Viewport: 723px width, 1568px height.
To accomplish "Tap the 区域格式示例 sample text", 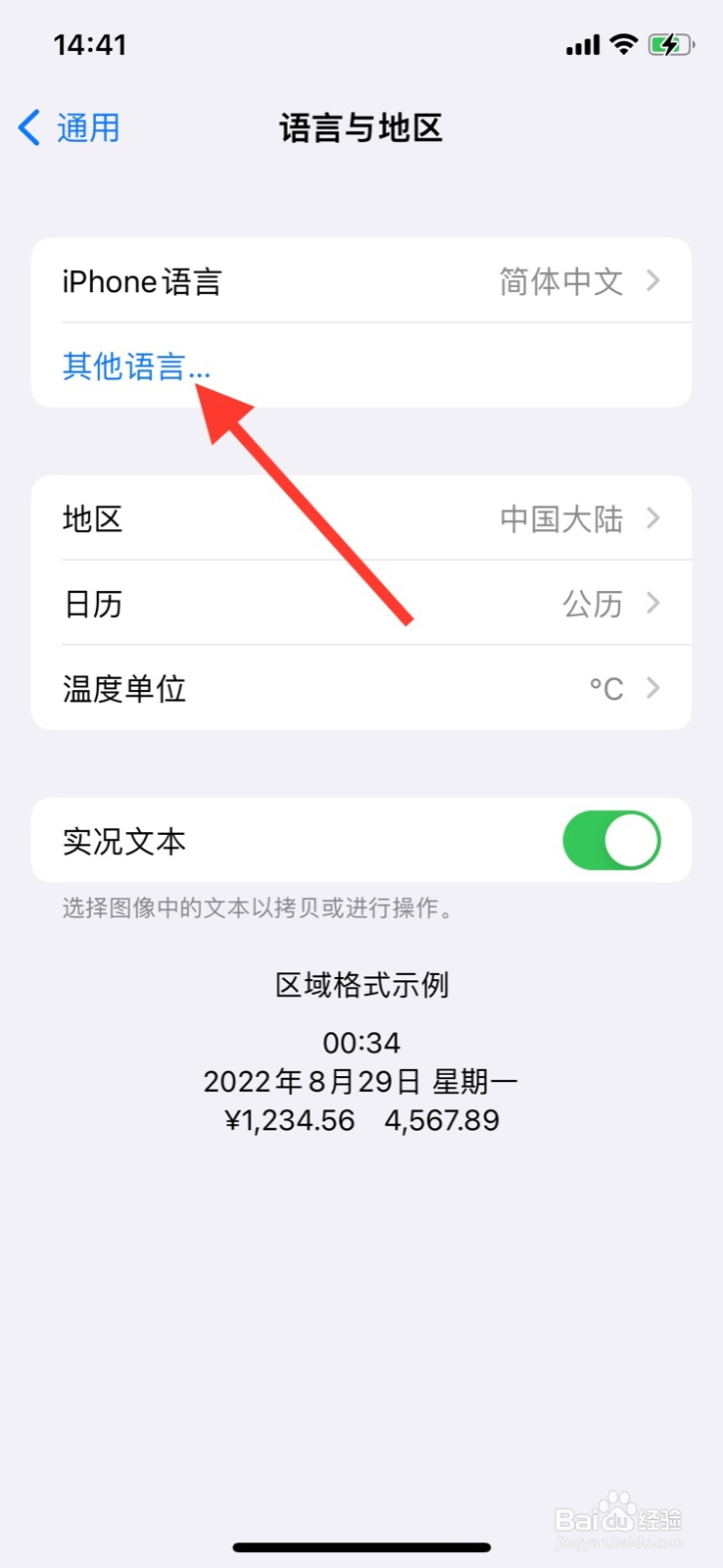I will (x=361, y=986).
